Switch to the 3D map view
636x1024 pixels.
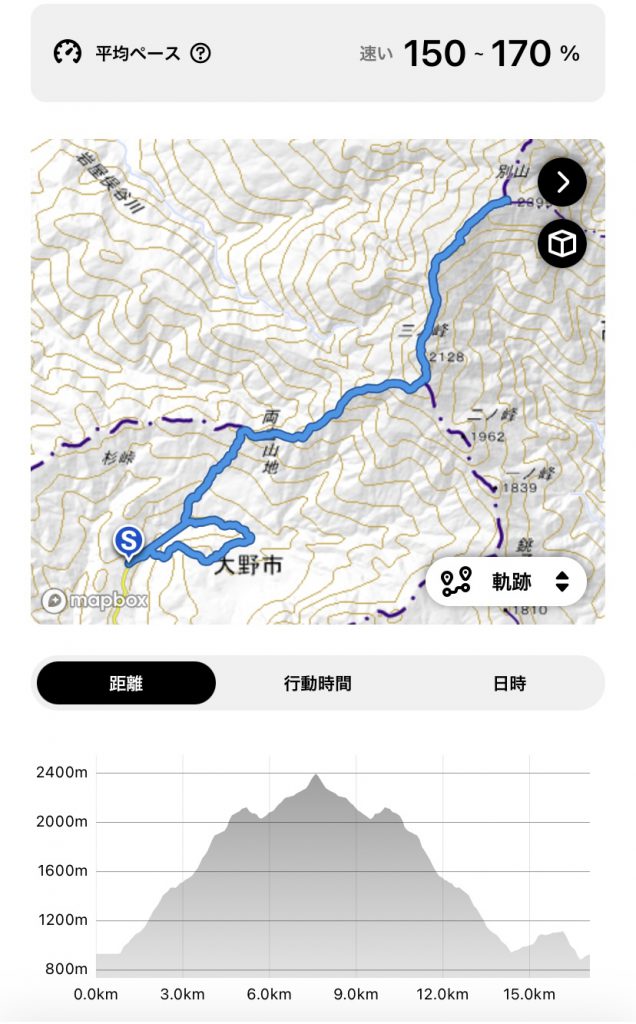[x=562, y=244]
